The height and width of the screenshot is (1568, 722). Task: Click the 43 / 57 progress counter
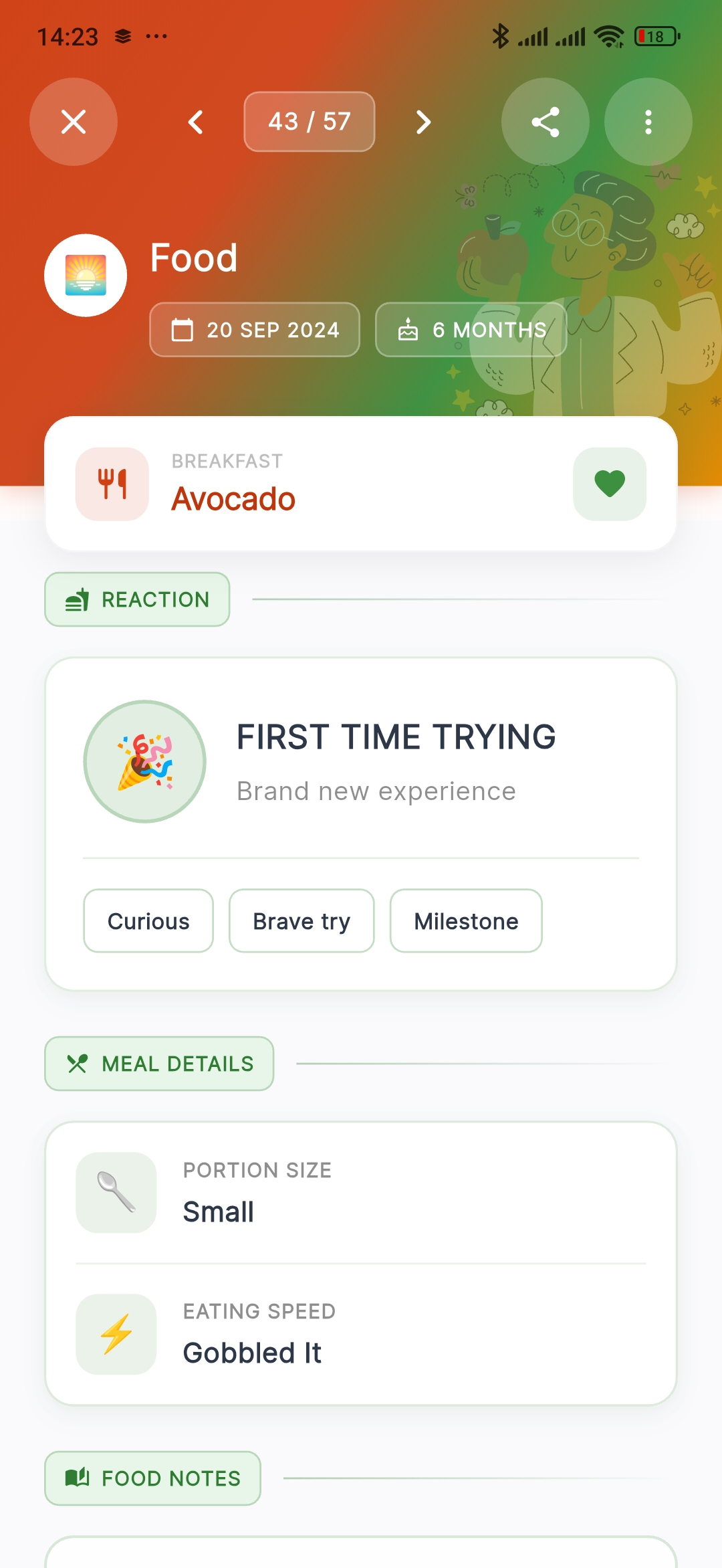308,121
